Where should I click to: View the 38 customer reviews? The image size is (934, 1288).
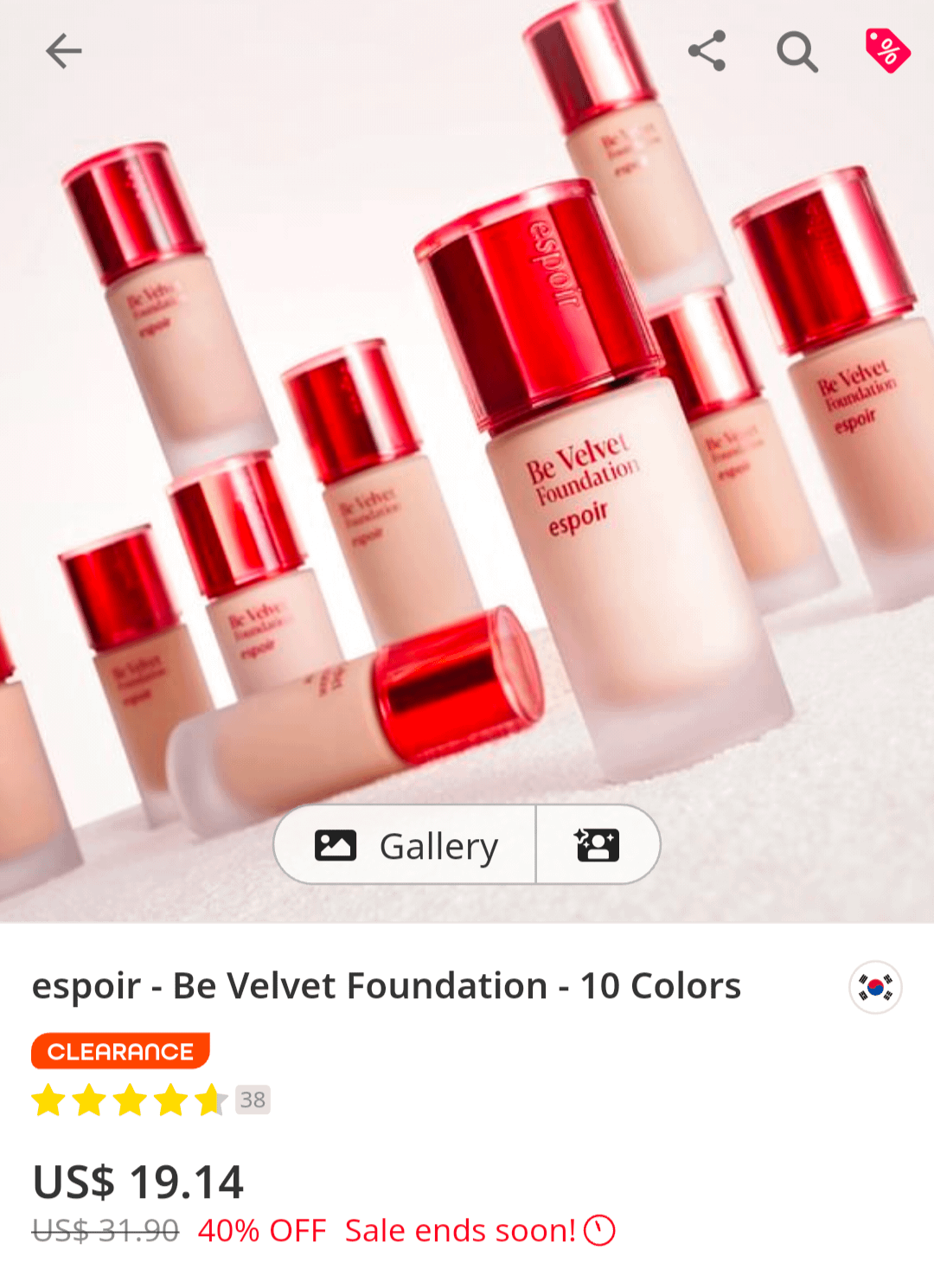[x=253, y=1100]
